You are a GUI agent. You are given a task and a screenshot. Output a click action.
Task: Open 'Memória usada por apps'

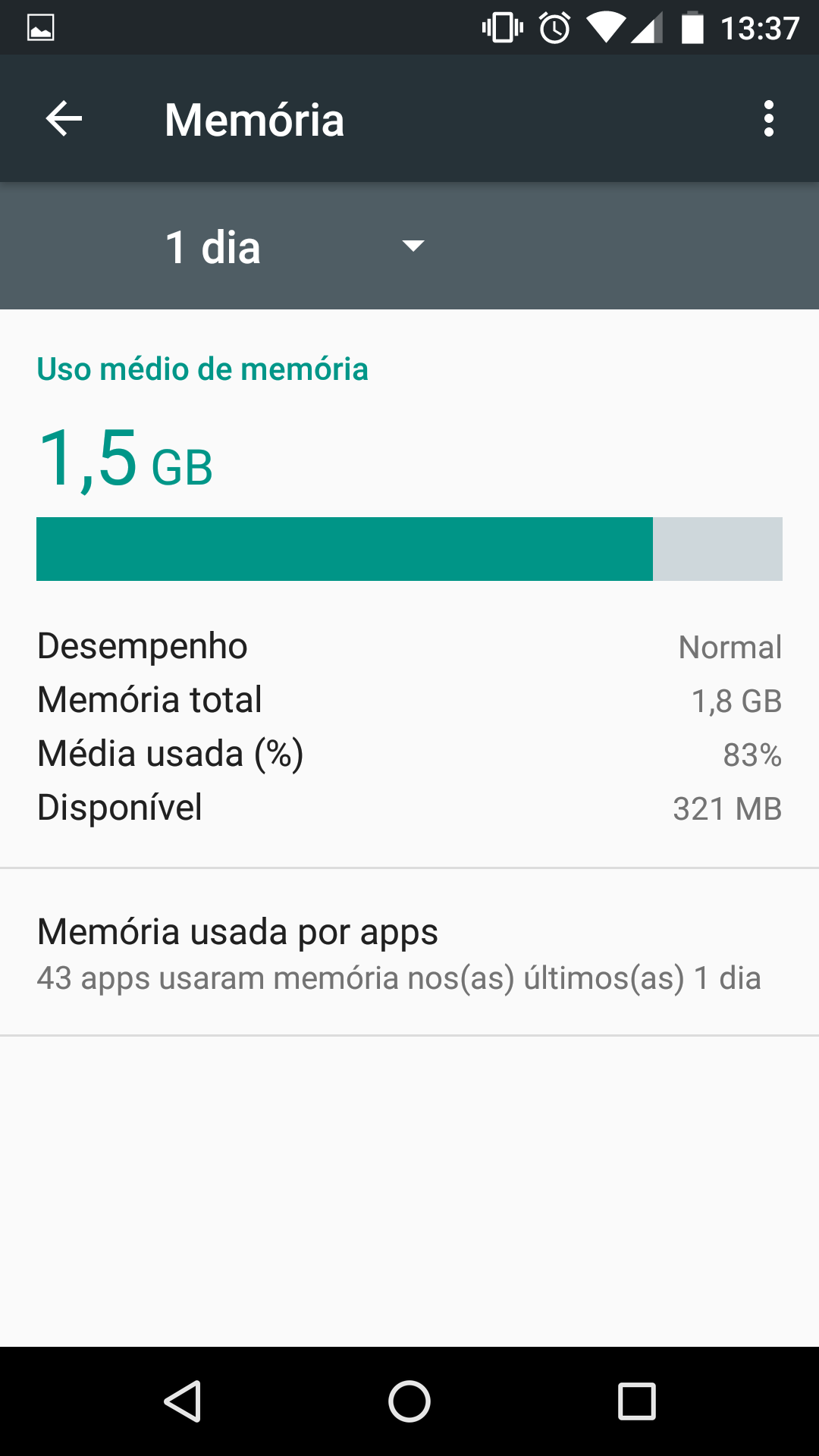(x=409, y=953)
